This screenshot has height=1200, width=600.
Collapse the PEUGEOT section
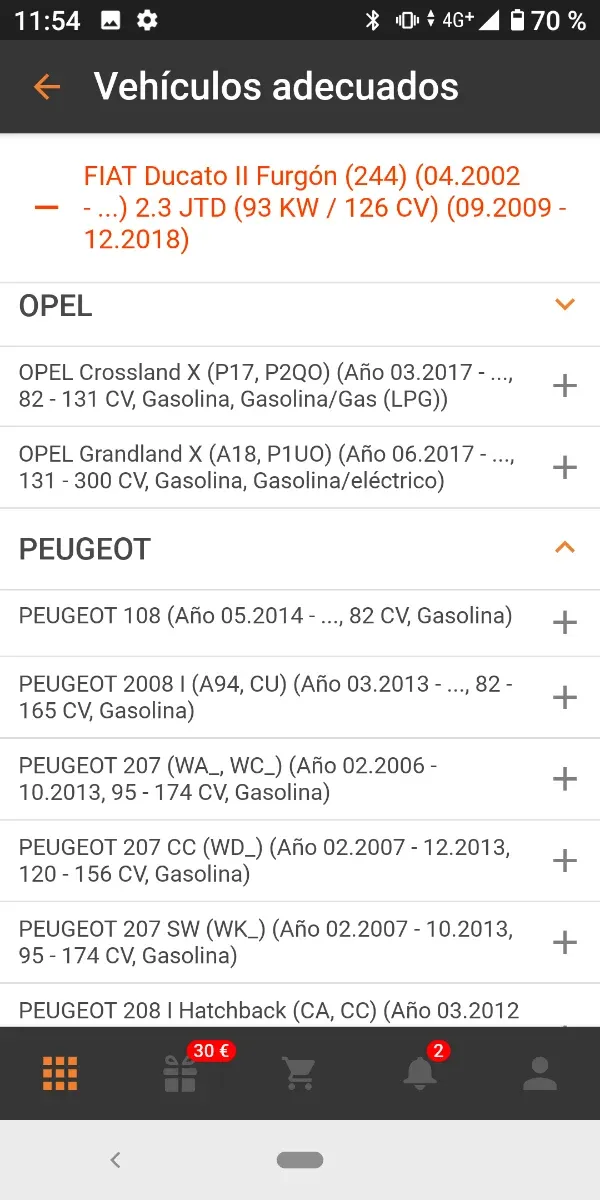[565, 548]
